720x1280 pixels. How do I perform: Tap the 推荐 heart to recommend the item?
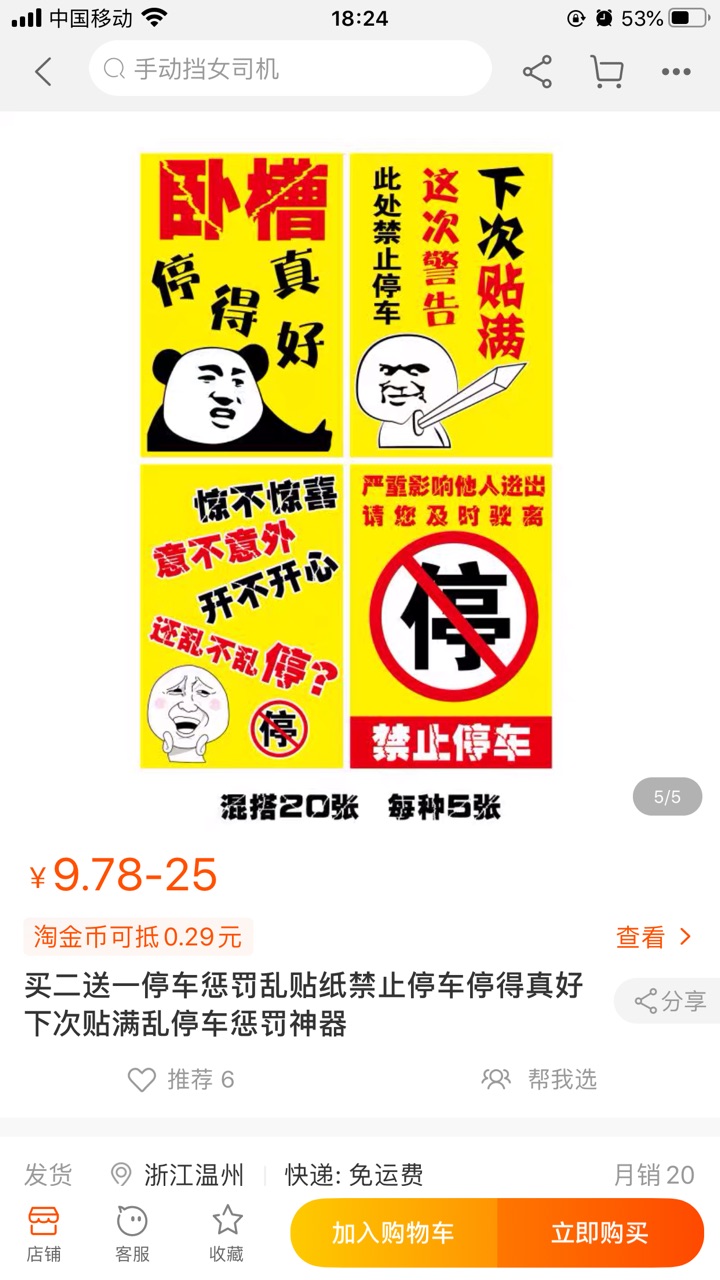pos(181,1079)
